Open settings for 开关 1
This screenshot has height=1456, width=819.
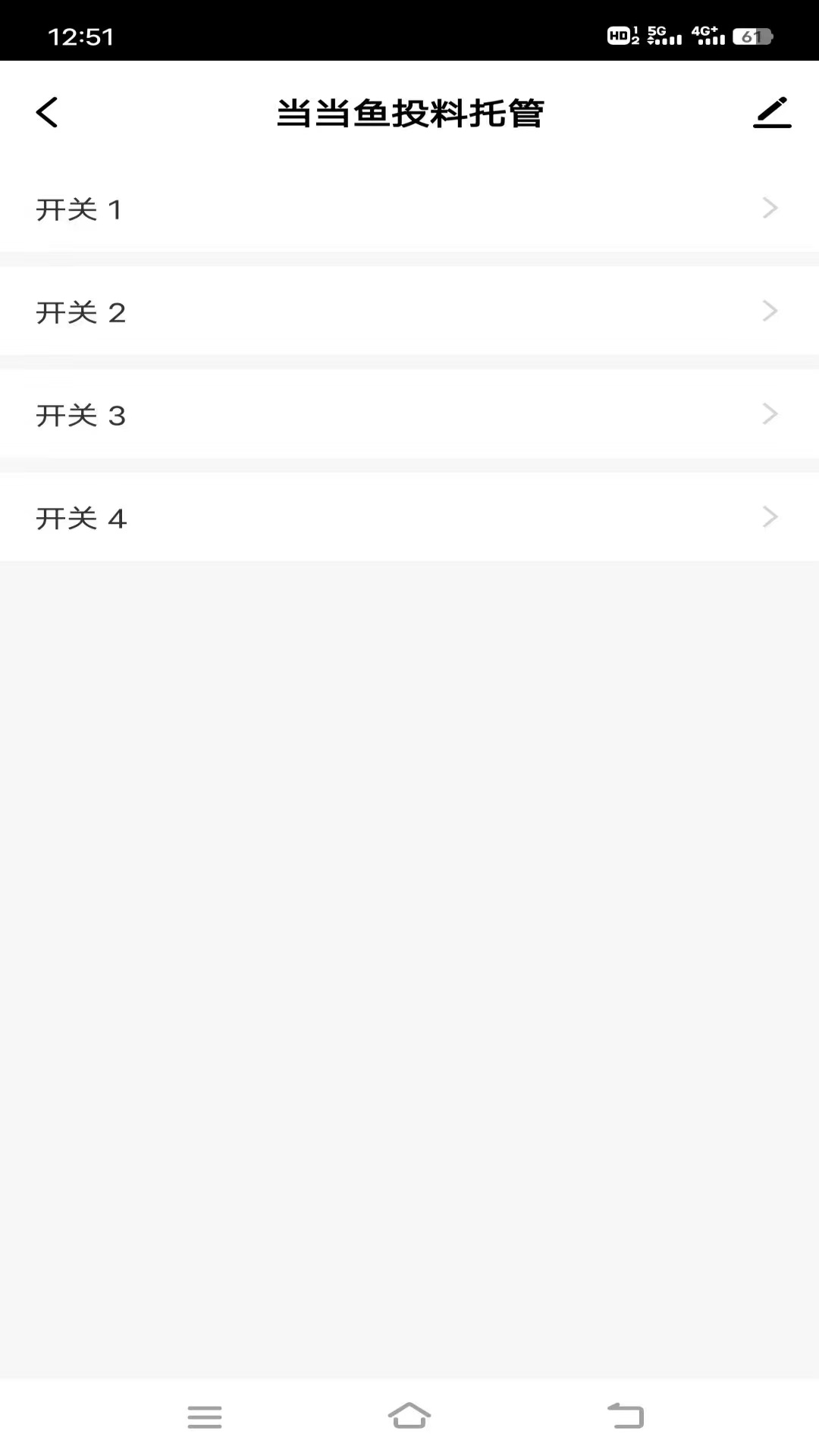[x=769, y=208]
